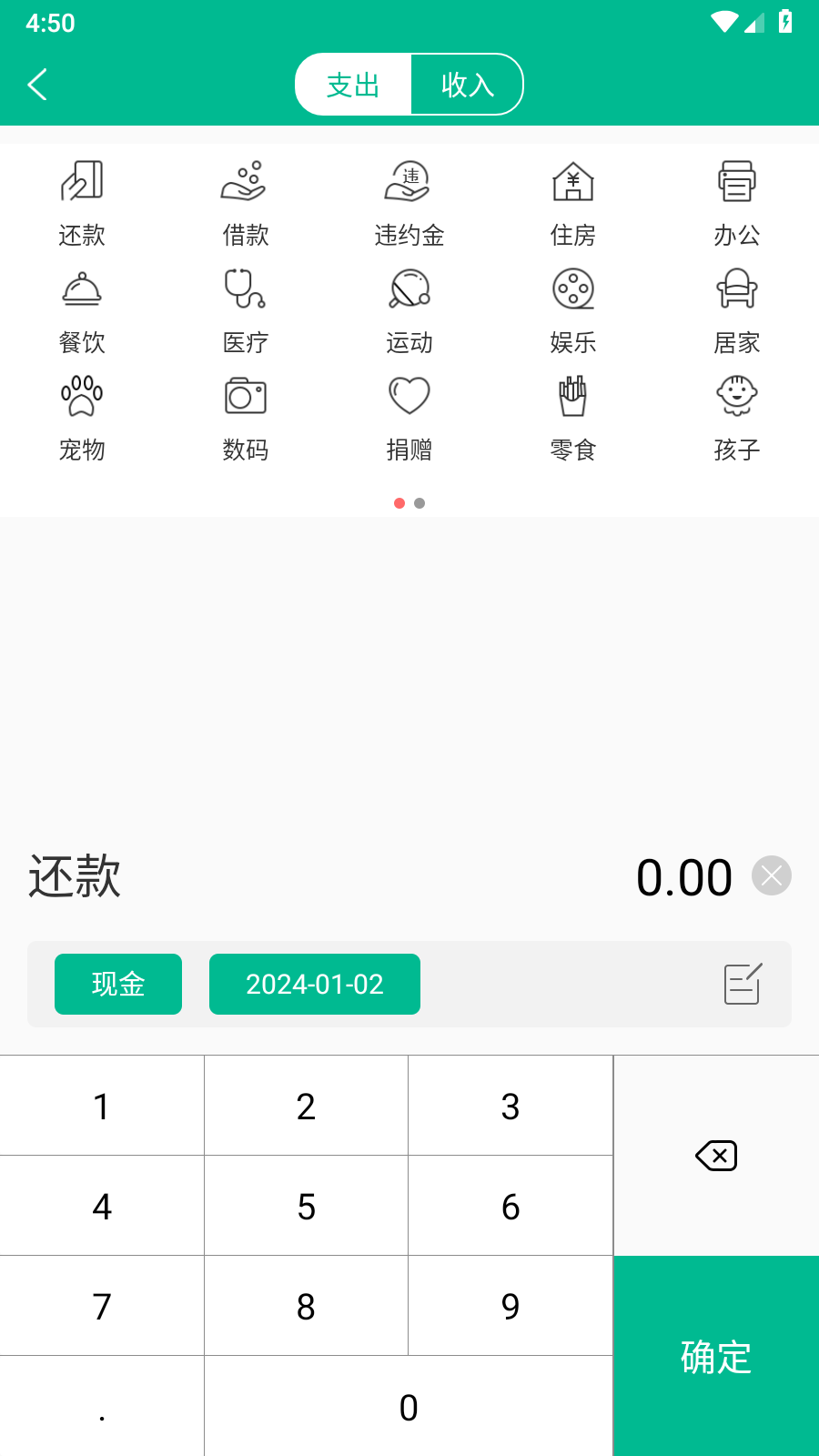Clear the amount with the X button
Screen dimensions: 819x1456
click(x=772, y=875)
